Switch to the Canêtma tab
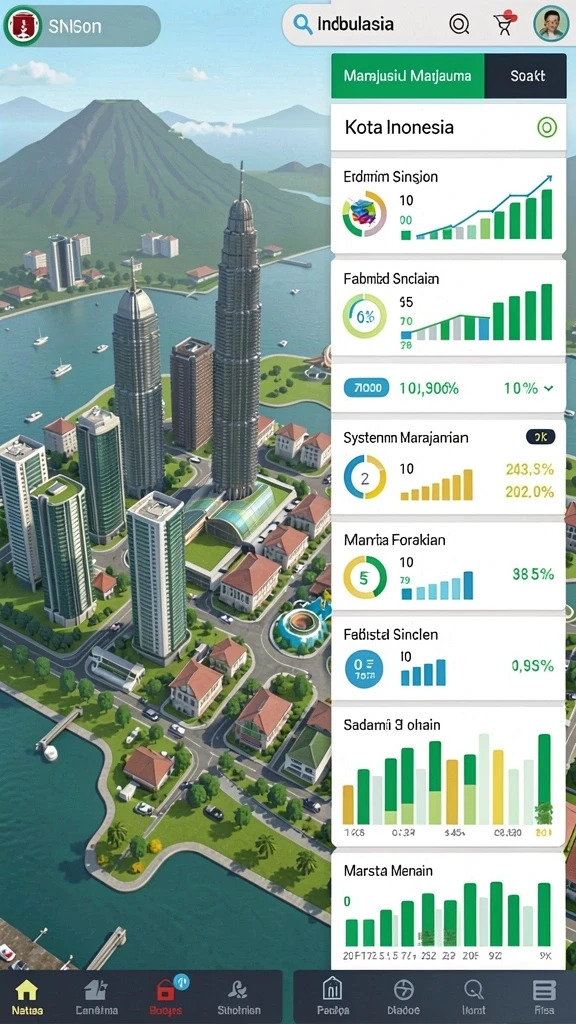 pos(97,997)
